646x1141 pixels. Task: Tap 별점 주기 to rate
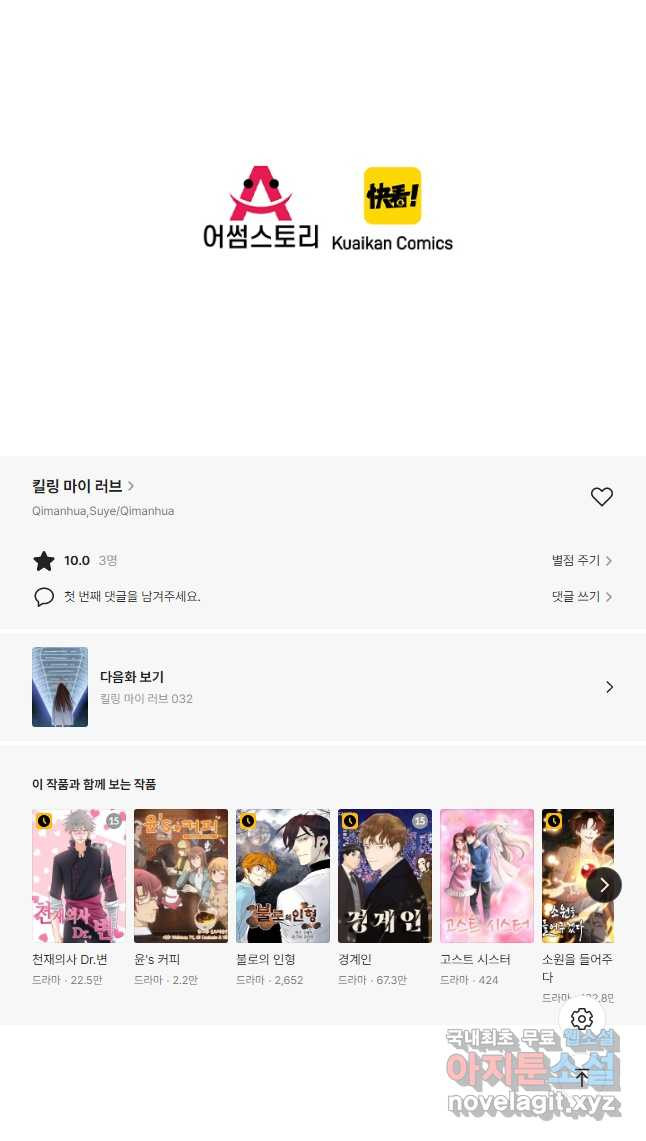click(x=581, y=561)
